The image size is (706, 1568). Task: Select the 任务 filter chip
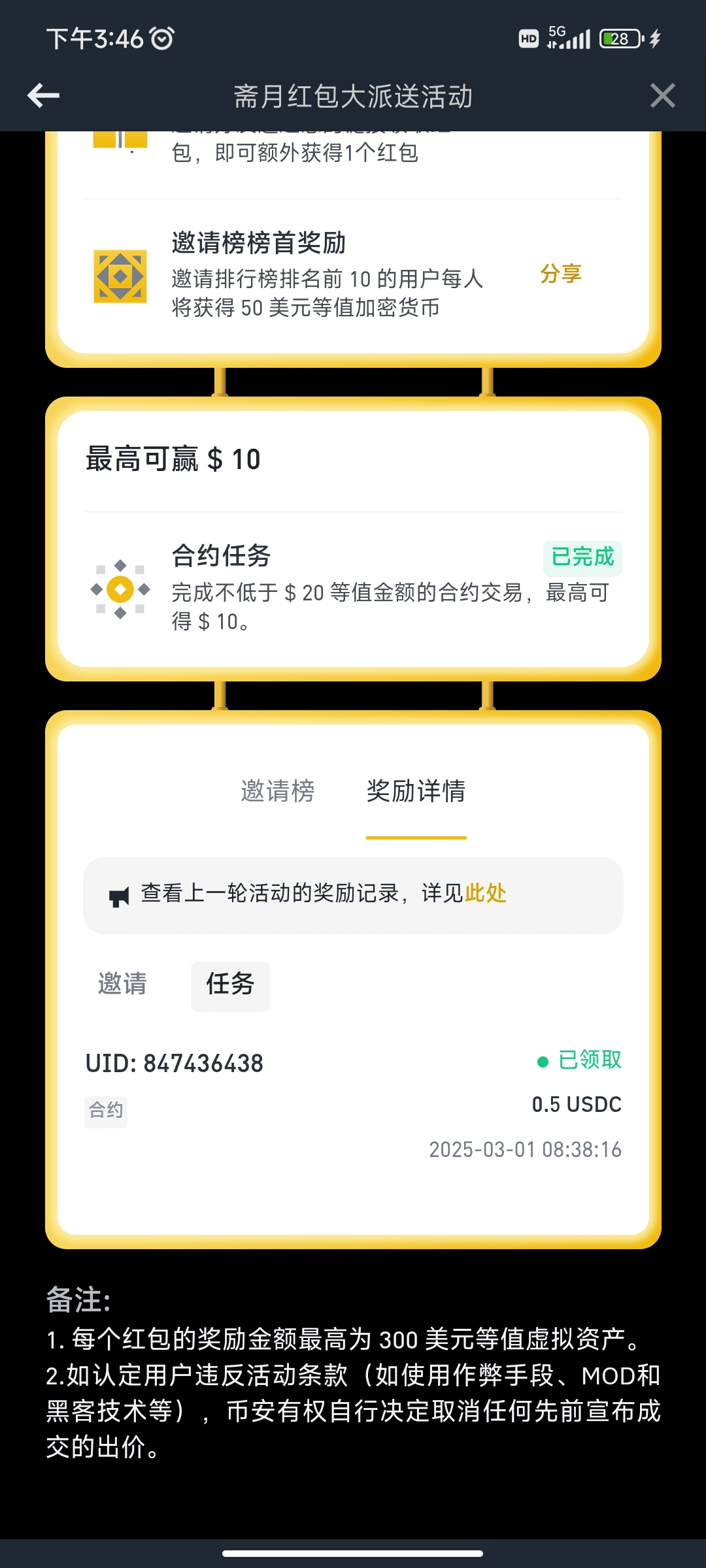[x=230, y=985]
